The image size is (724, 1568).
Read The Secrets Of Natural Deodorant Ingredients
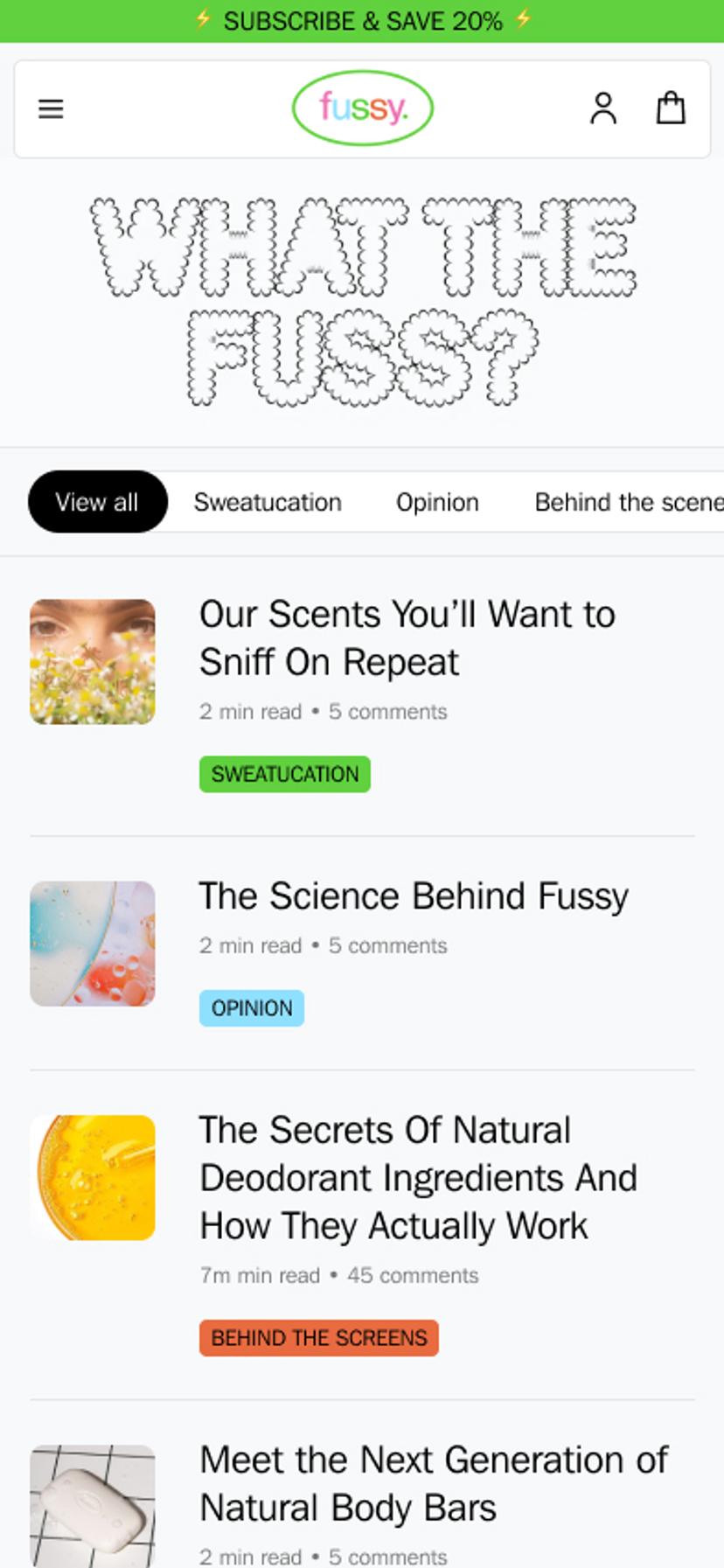click(x=418, y=1178)
